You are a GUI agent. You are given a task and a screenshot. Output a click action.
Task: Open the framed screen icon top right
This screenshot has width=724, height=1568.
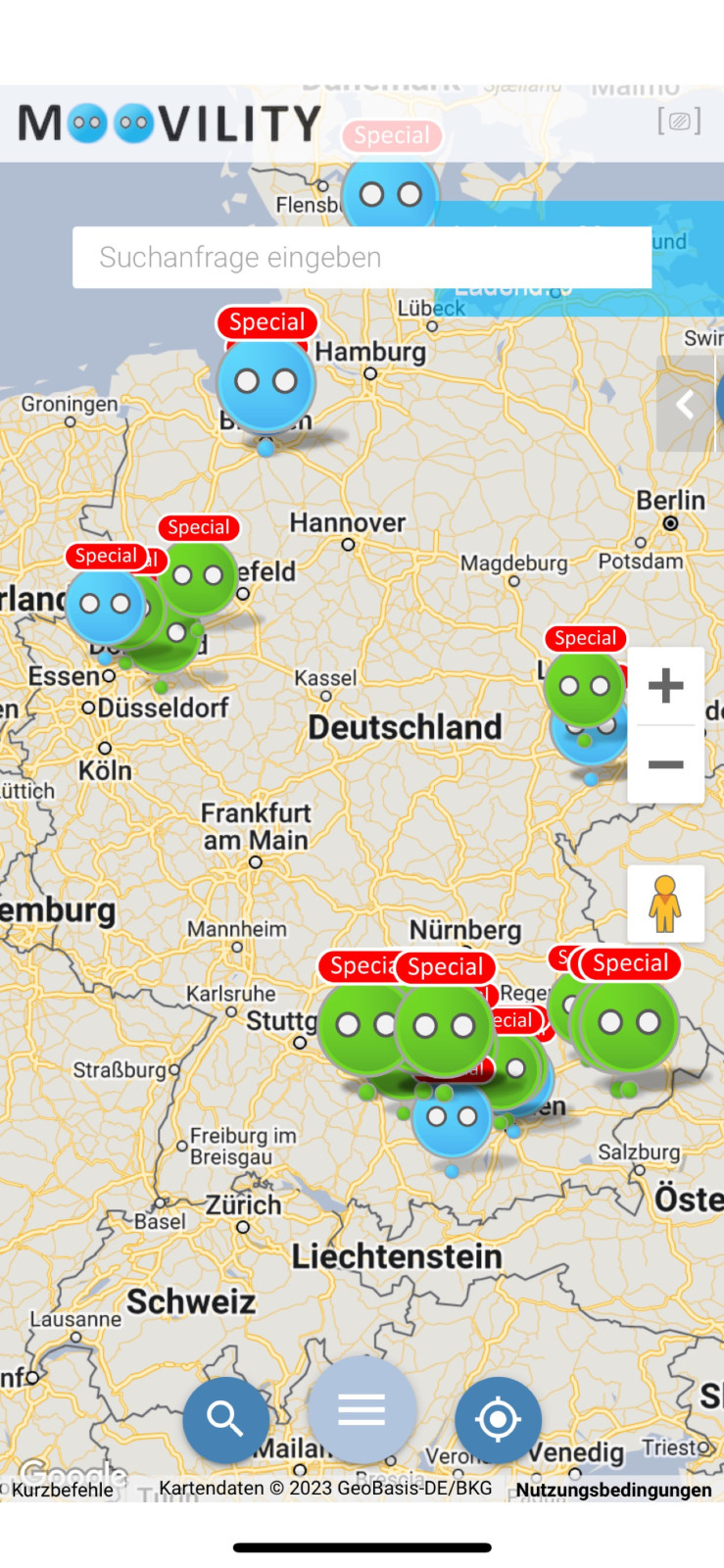(678, 120)
